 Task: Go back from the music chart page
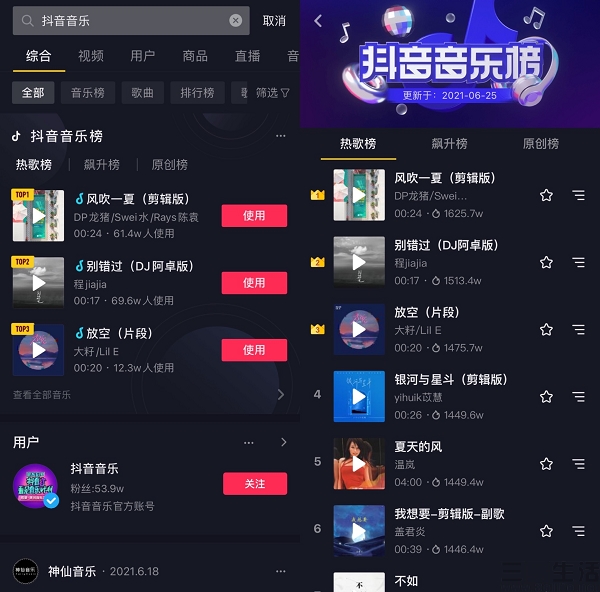point(318,21)
